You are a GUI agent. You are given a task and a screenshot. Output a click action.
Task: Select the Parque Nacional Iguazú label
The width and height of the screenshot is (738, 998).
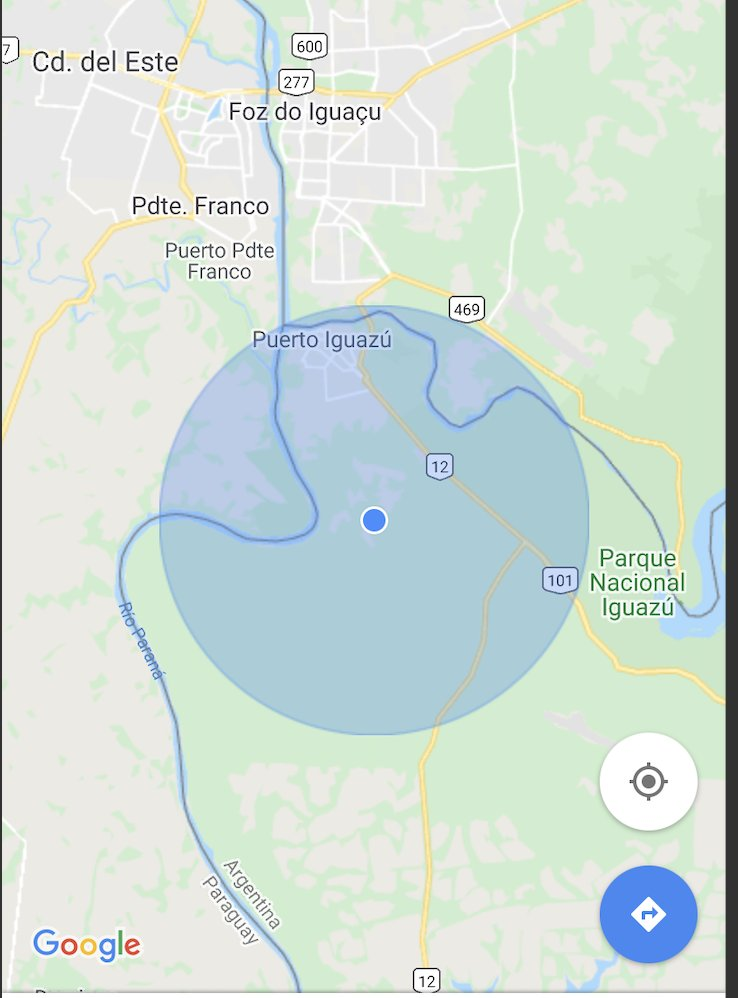(637, 582)
